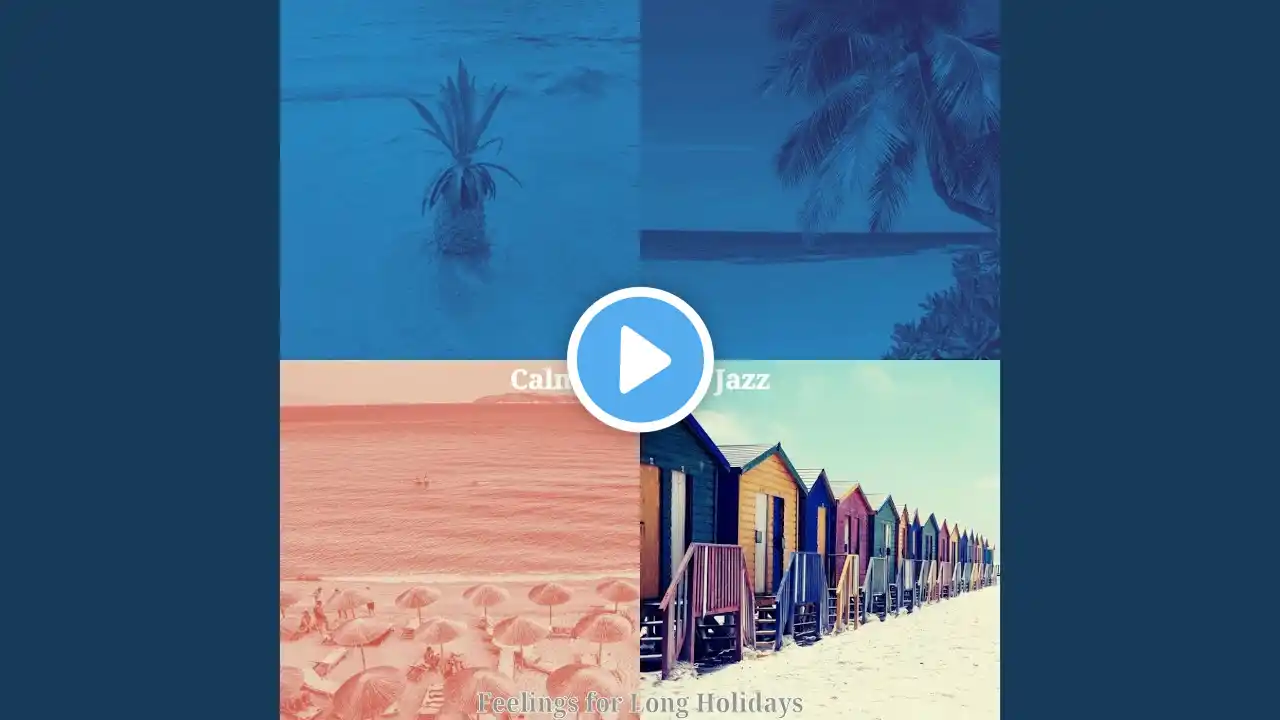The height and width of the screenshot is (720, 1280).
Task: Play the Calm Jazz video
Action: point(640,360)
